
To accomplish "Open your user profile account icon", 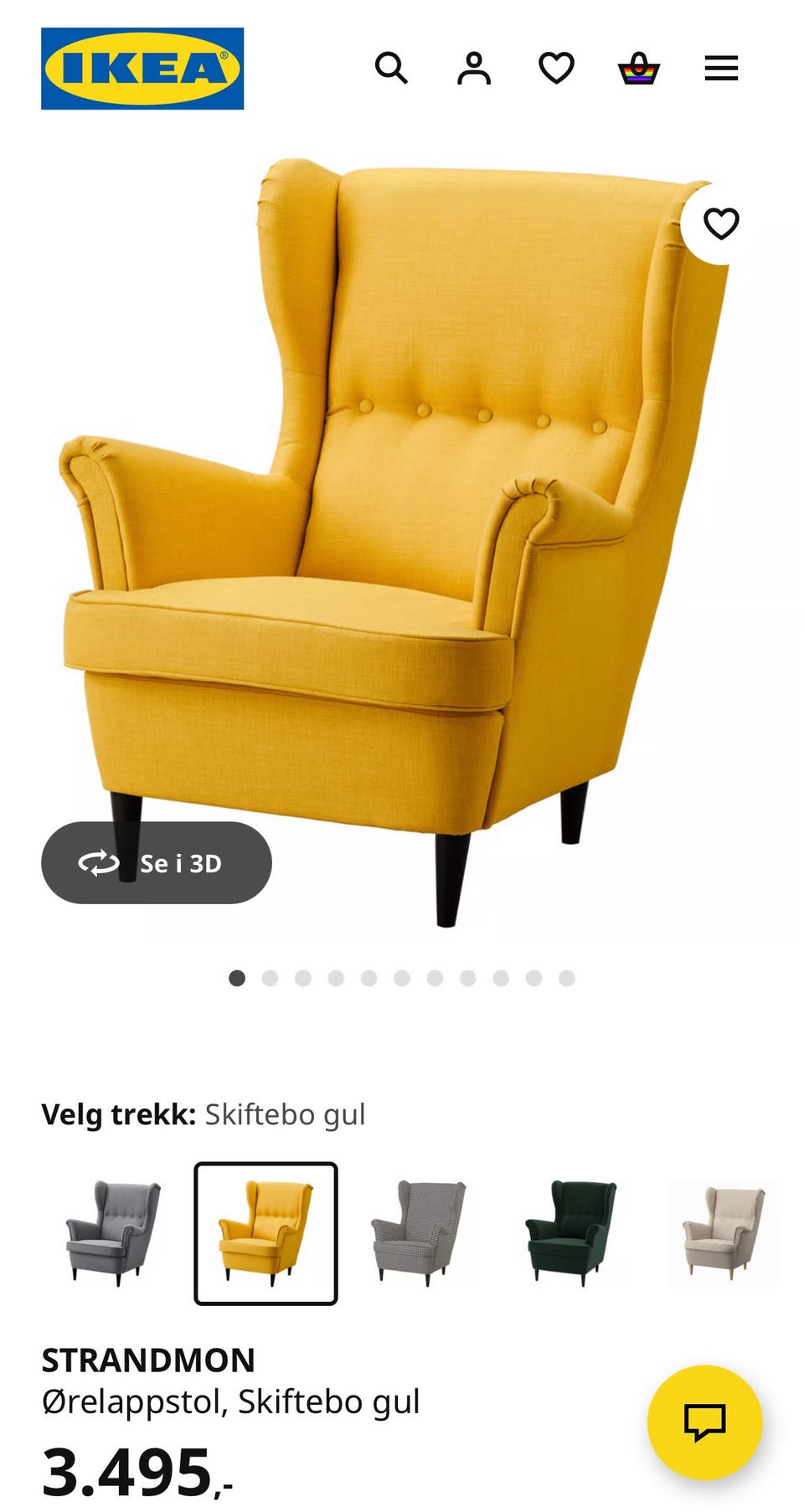I will pos(474,70).
